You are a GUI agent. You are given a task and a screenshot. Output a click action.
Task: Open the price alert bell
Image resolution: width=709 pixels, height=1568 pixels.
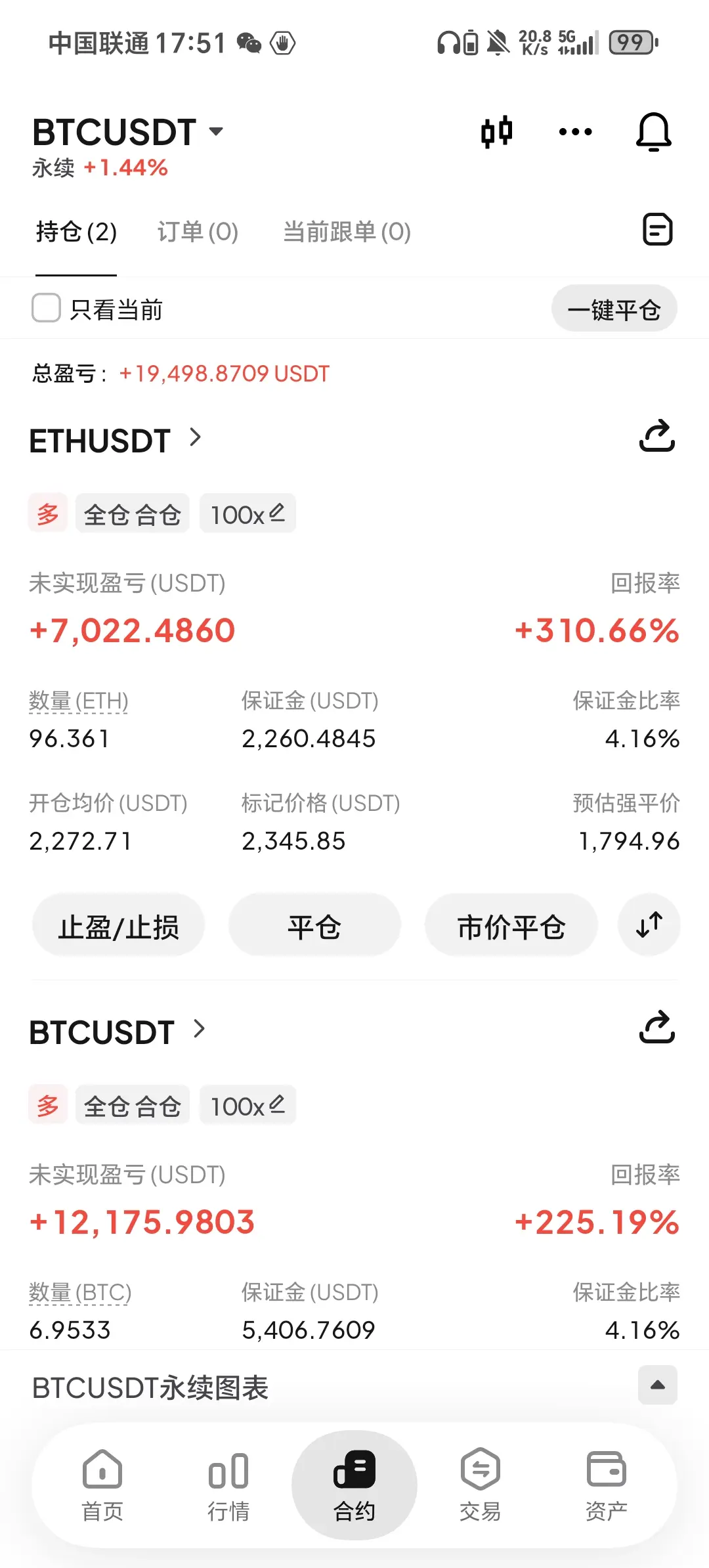(653, 132)
